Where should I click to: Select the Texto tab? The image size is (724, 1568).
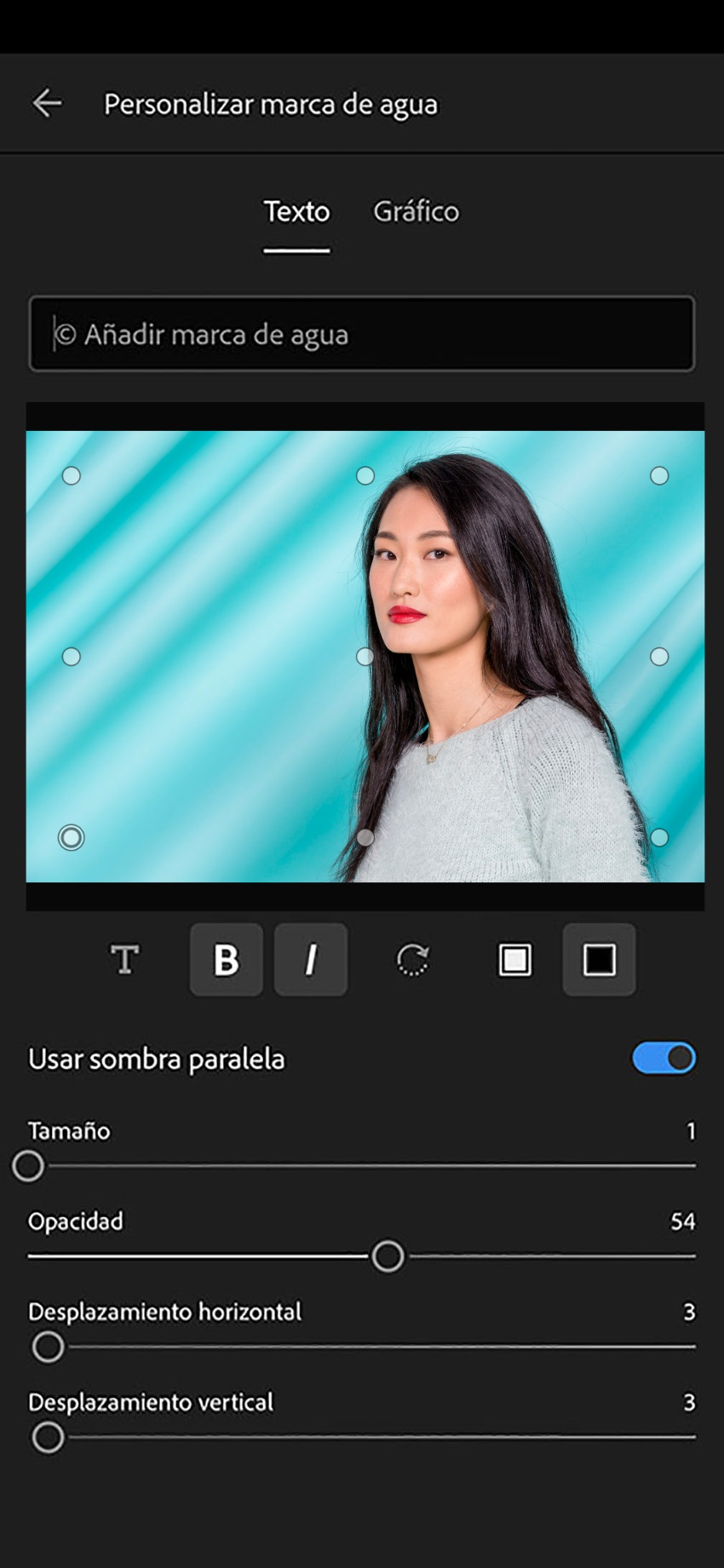point(296,211)
